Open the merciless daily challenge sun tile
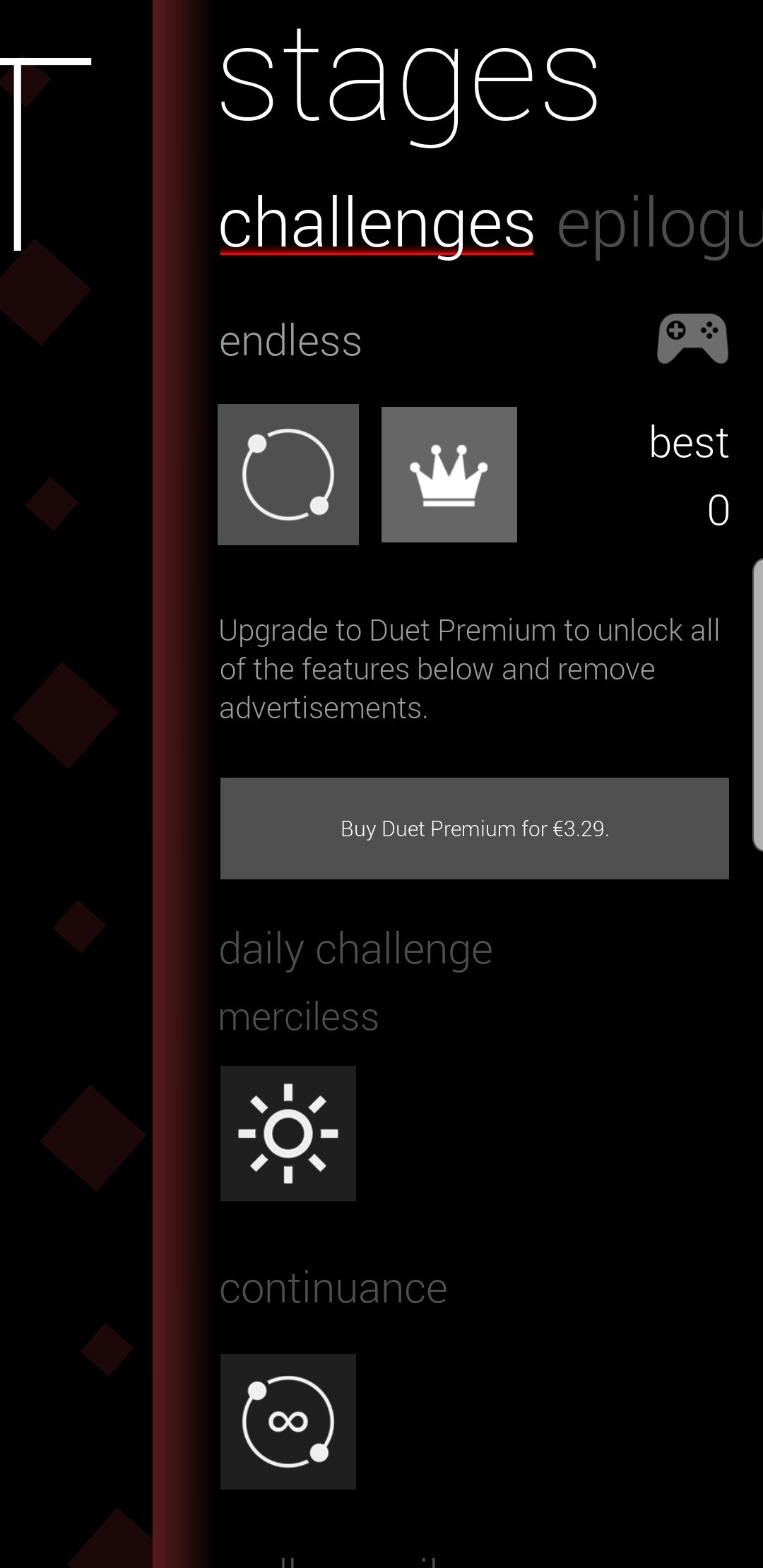Image resolution: width=763 pixels, height=1568 pixels. tap(288, 1134)
